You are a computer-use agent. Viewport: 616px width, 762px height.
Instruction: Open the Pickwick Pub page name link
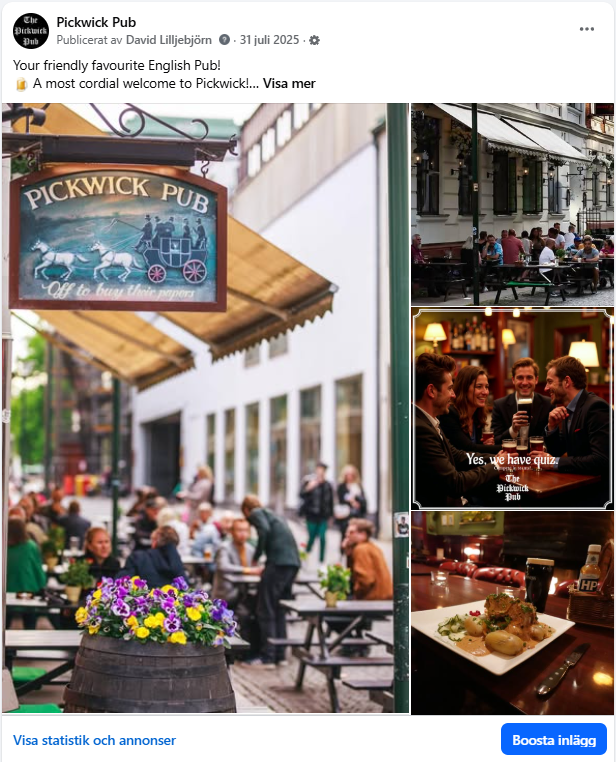pyautogui.click(x=96, y=22)
